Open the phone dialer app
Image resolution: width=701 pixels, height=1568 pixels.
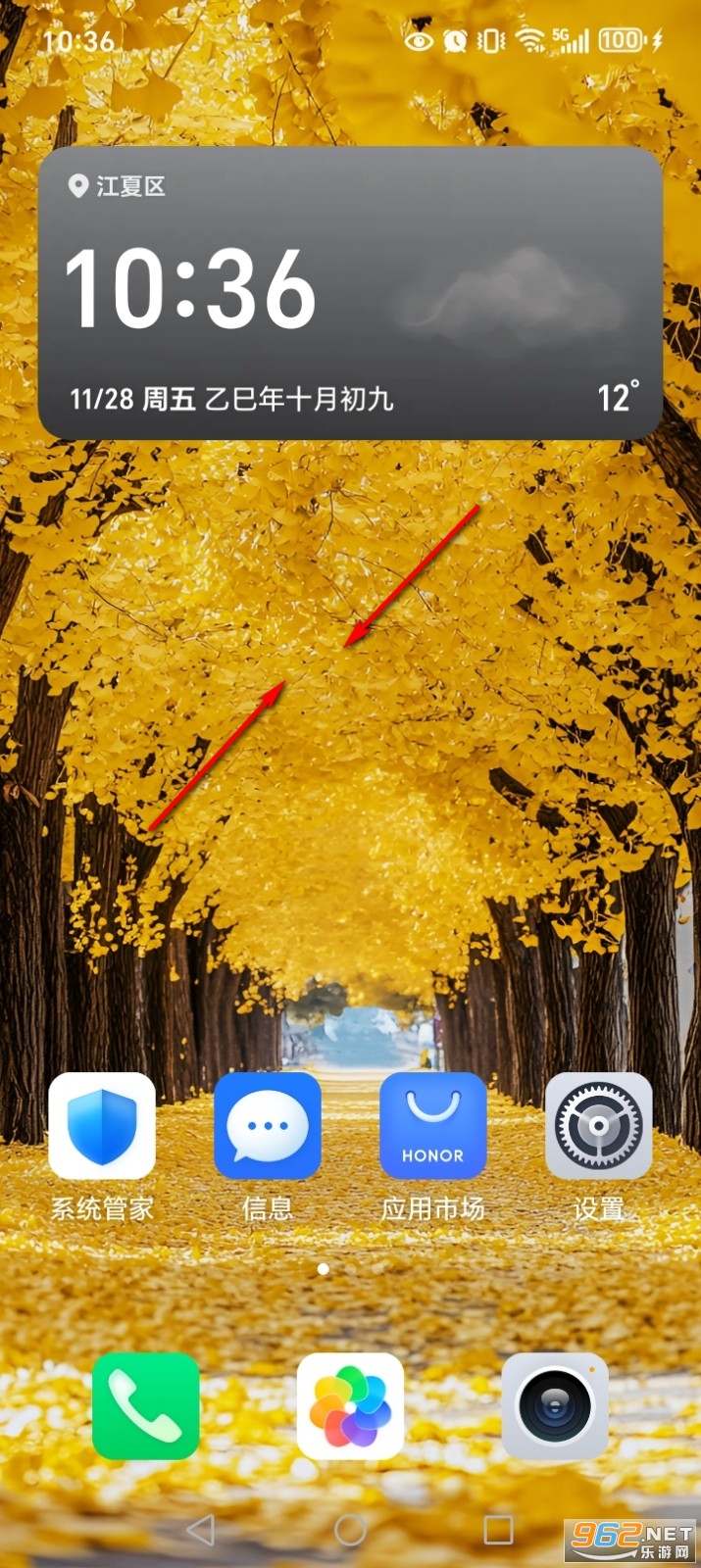pos(146,1406)
